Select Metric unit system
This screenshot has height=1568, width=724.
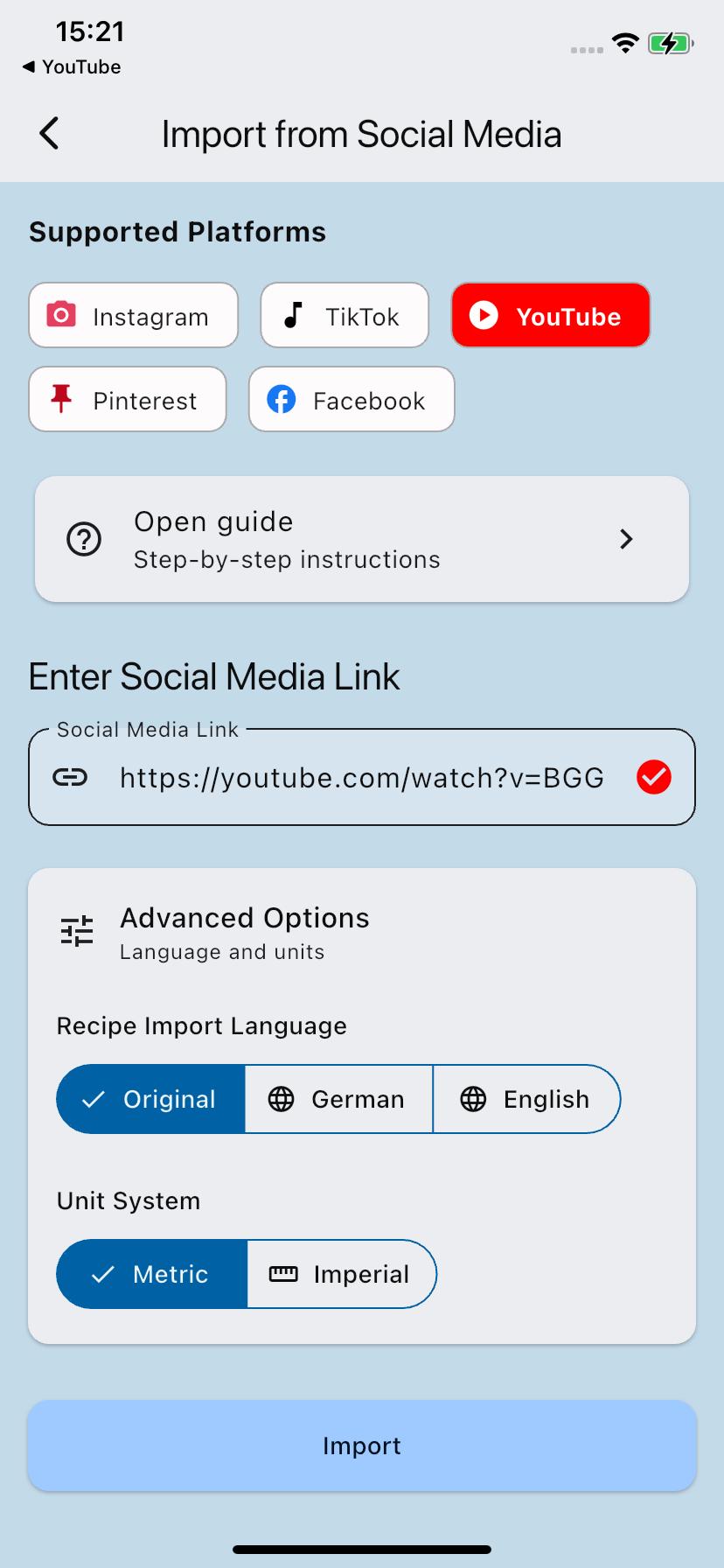pos(151,1274)
